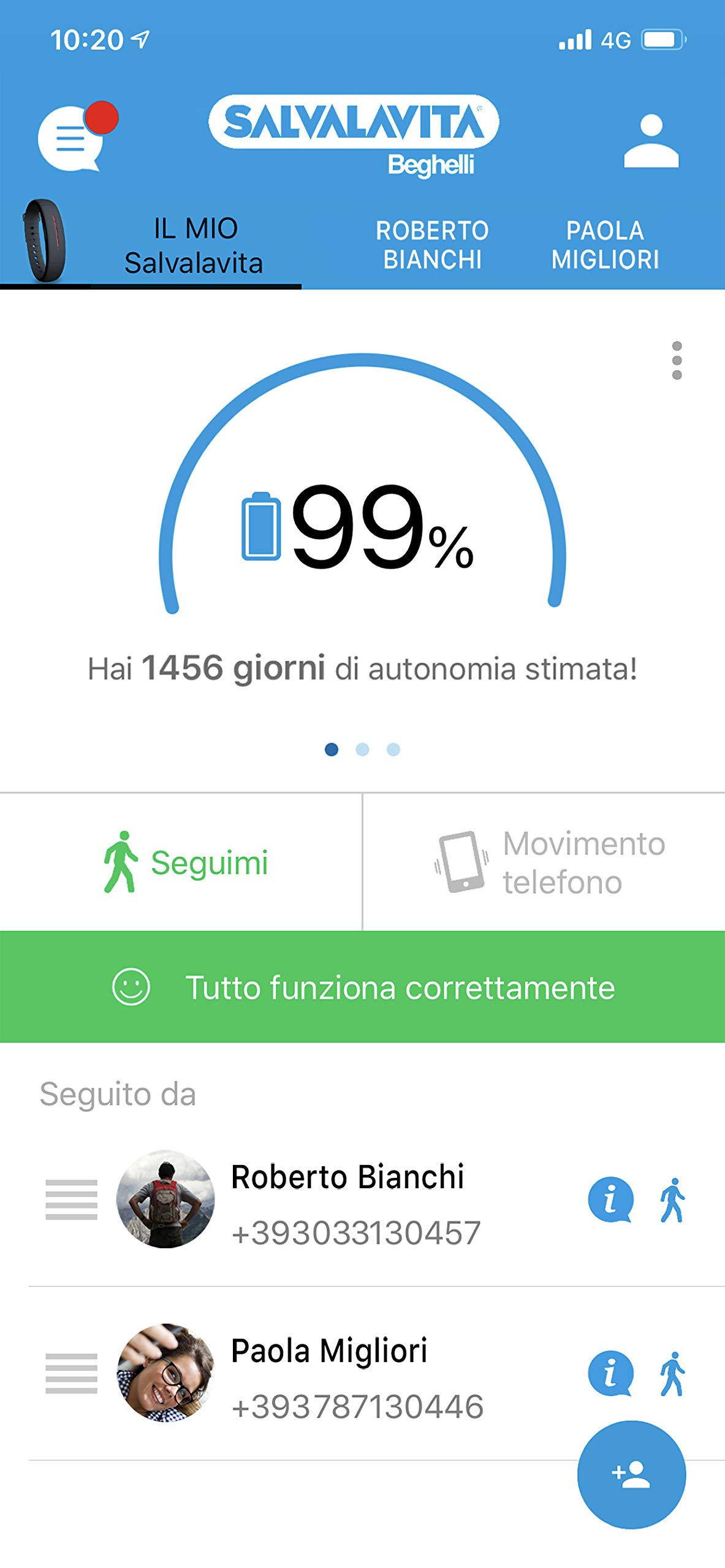This screenshot has height=1568, width=725.
Task: Activate the Seguimi function
Action: (185, 862)
